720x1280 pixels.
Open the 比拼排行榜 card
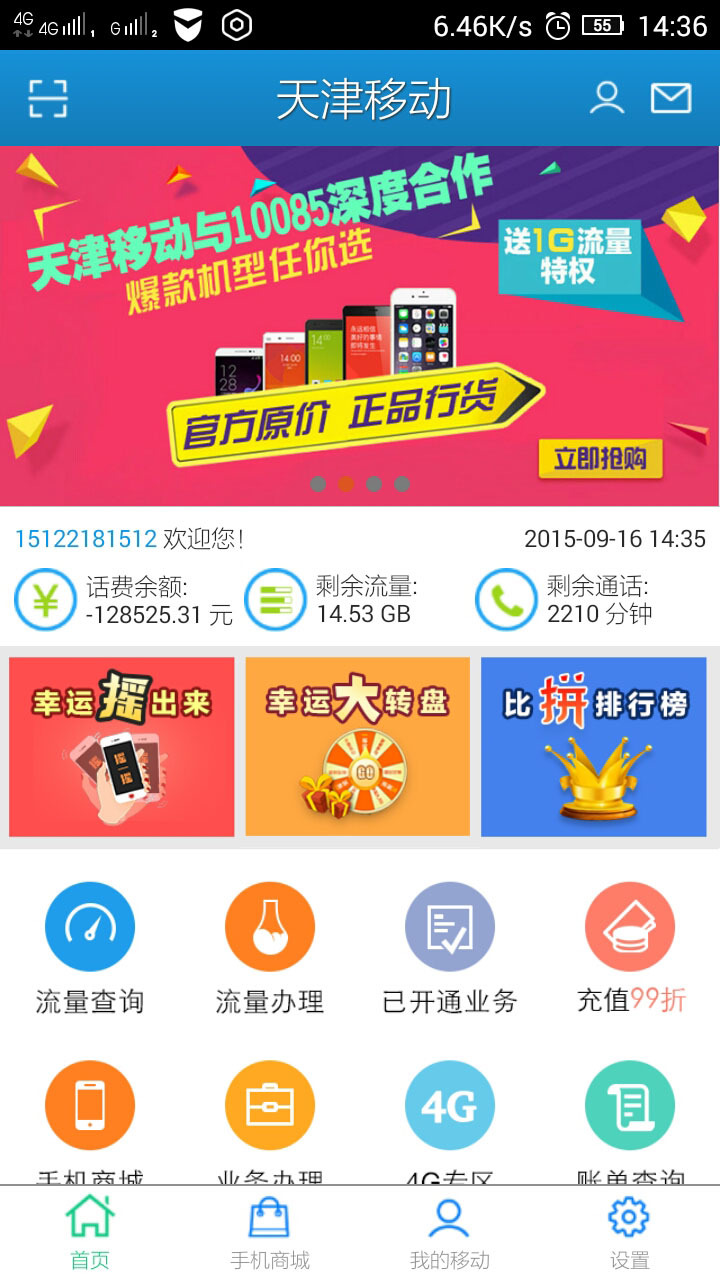coord(594,746)
